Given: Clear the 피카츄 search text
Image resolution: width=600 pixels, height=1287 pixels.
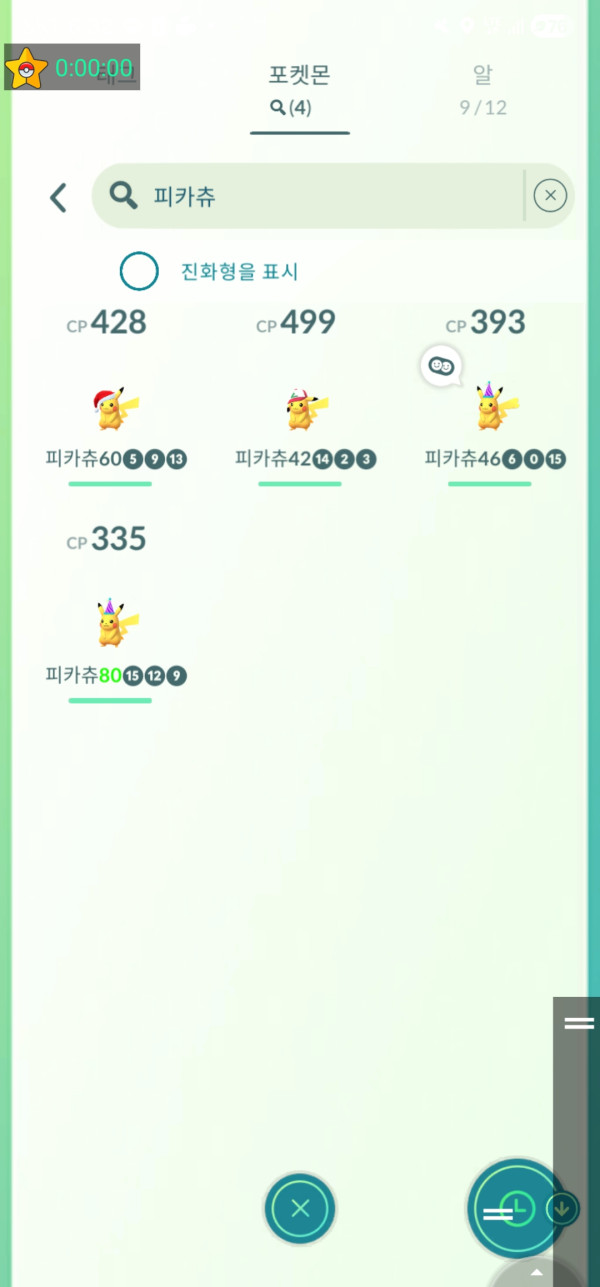Looking at the screenshot, I should tap(550, 196).
